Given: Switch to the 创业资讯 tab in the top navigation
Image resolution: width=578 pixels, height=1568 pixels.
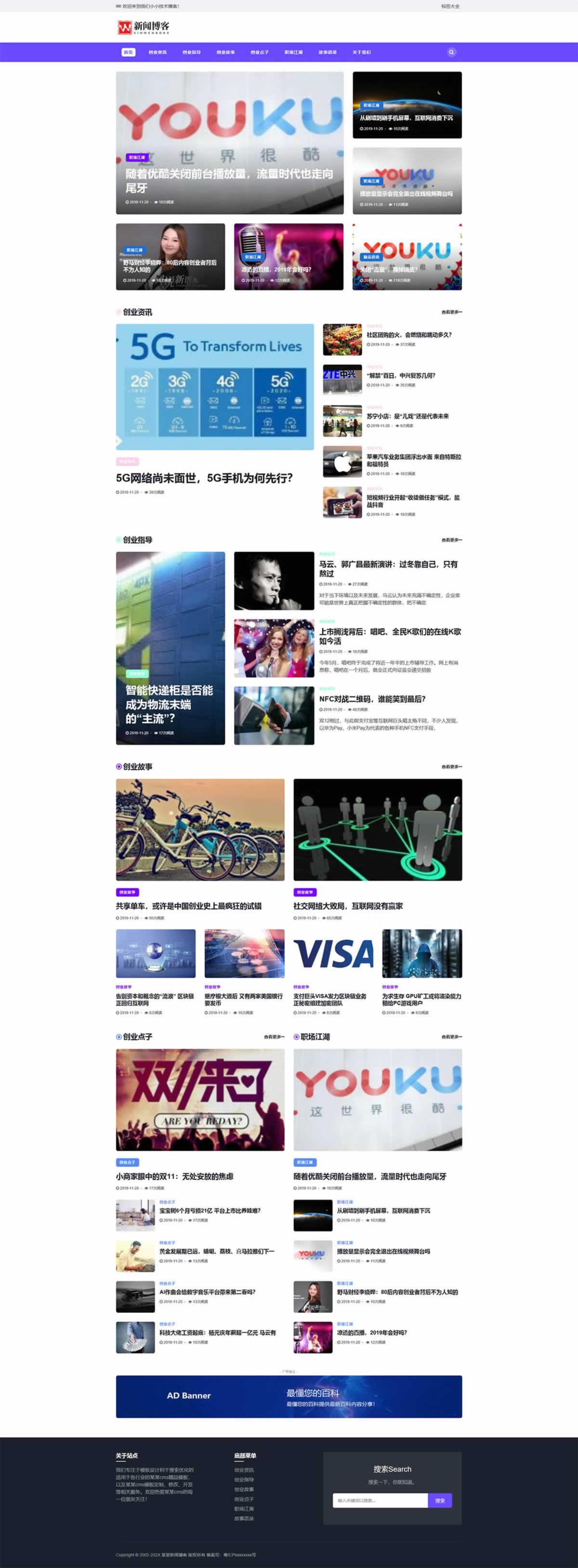Looking at the screenshot, I should point(157,52).
